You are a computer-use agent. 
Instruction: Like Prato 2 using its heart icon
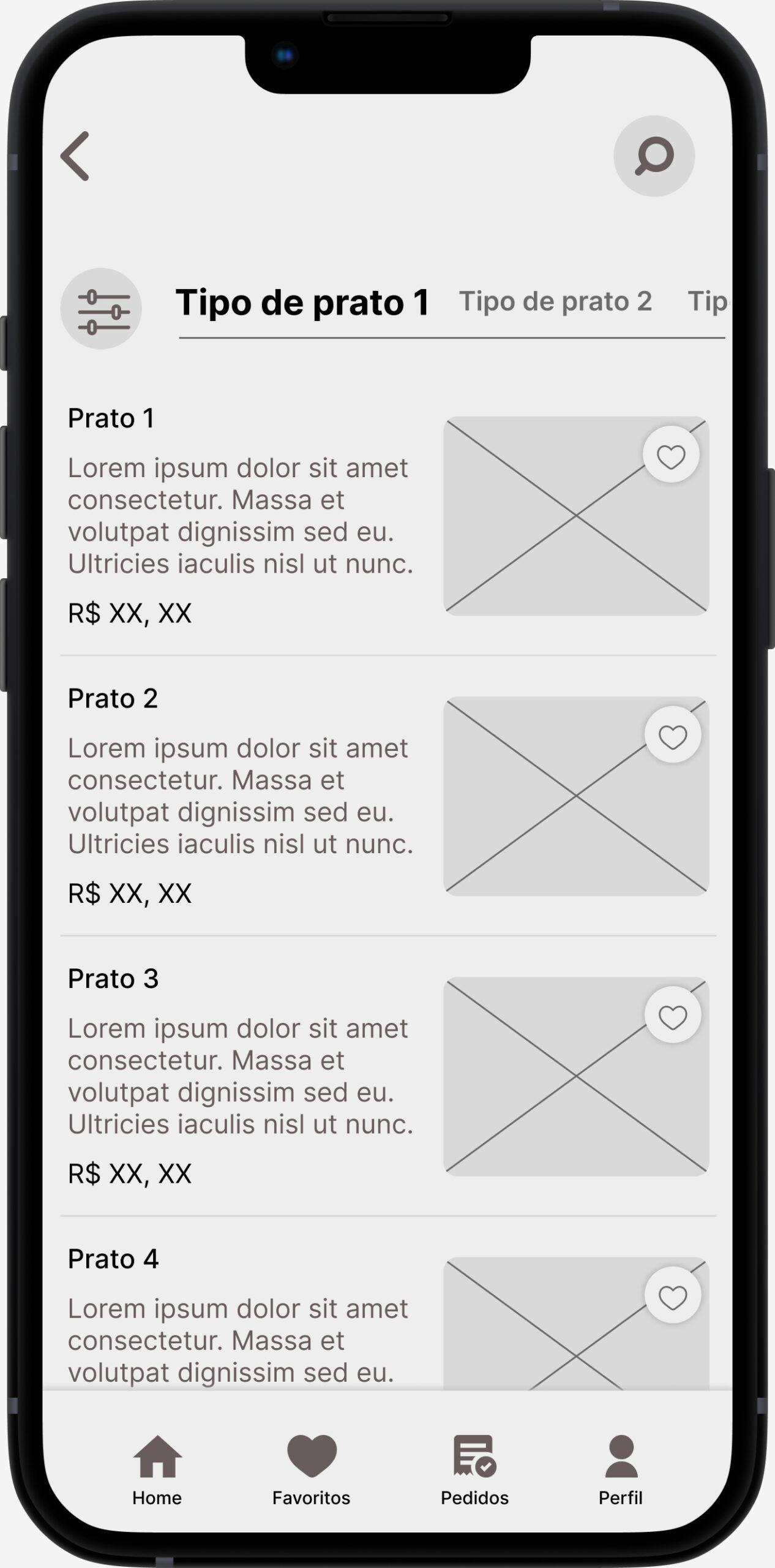click(x=672, y=735)
